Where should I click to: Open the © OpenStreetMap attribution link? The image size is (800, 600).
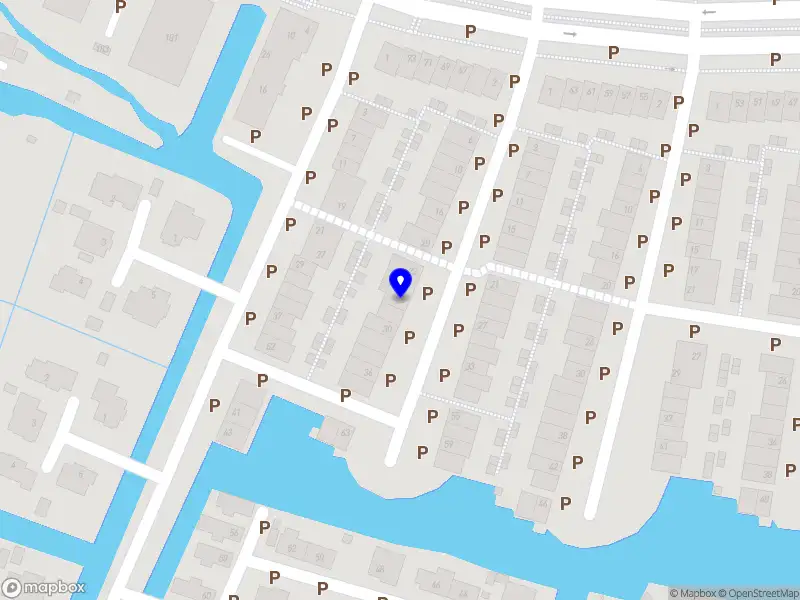(x=760, y=593)
